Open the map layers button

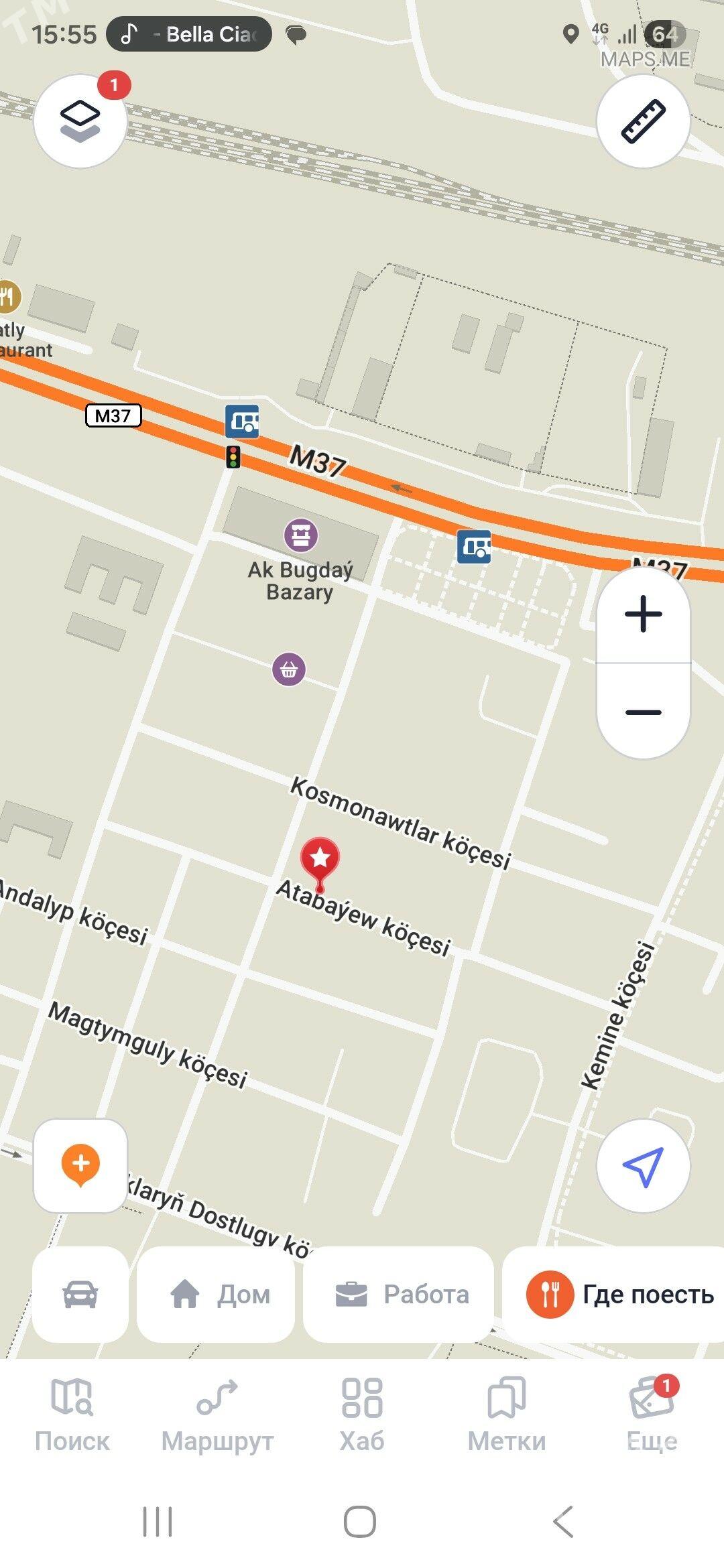[x=80, y=121]
